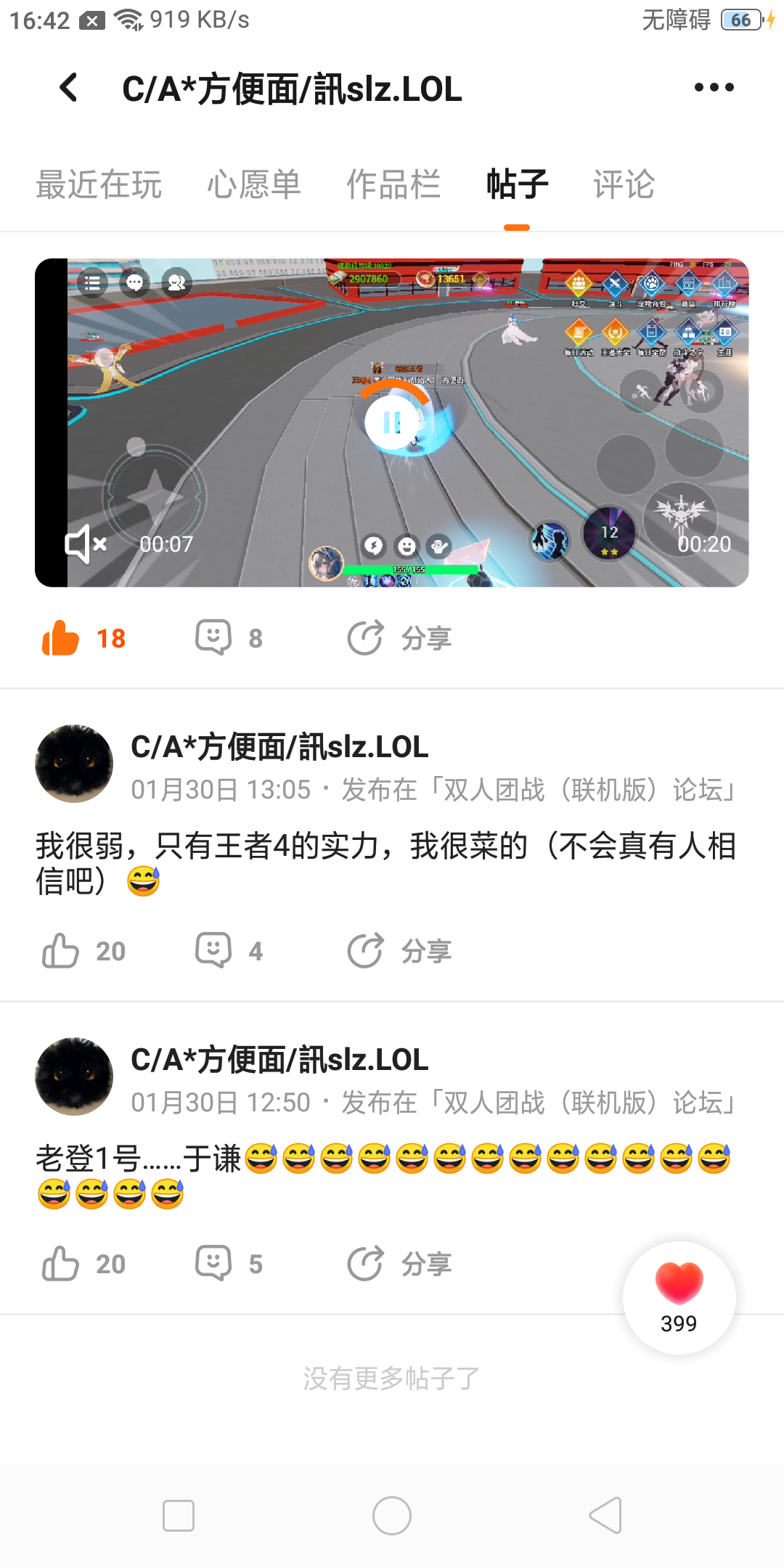The width and height of the screenshot is (784, 1568).
Task: Open comments on the video post
Action: tap(214, 638)
